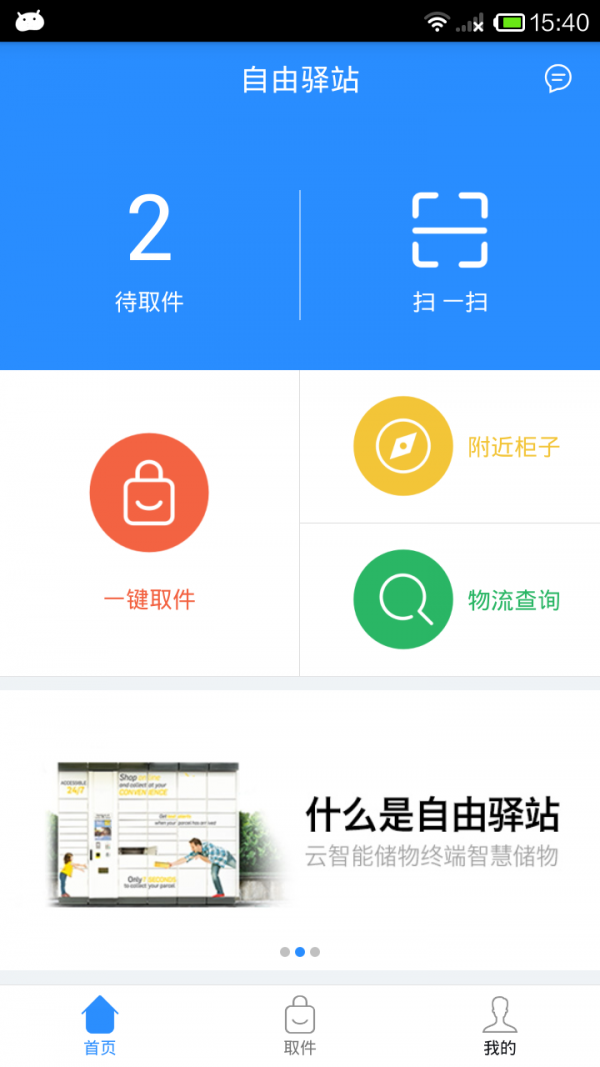
Task: Switch to the 取件 tab
Action: click(x=300, y=1026)
